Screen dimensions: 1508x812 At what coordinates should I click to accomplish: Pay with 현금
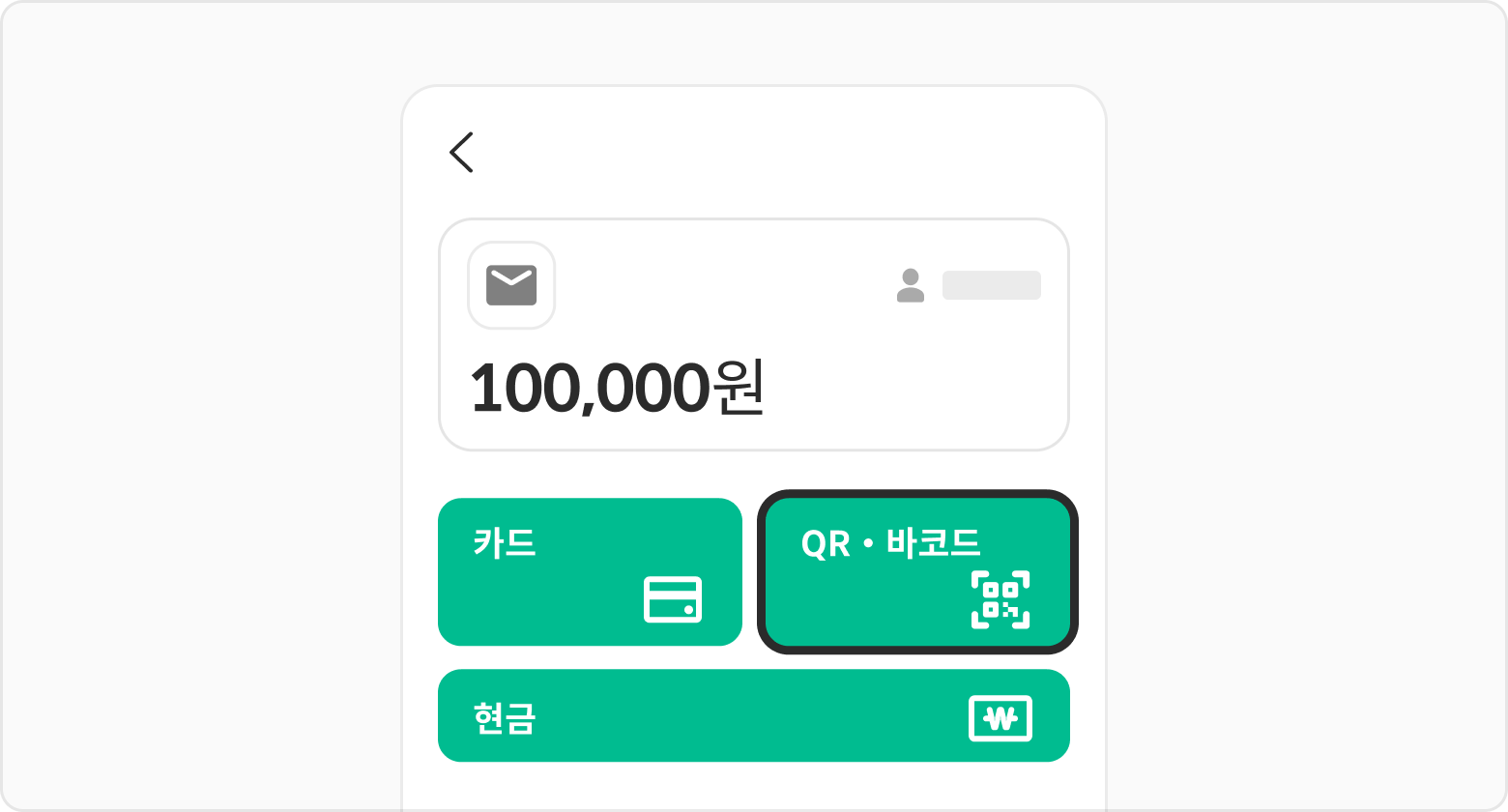tap(753, 716)
